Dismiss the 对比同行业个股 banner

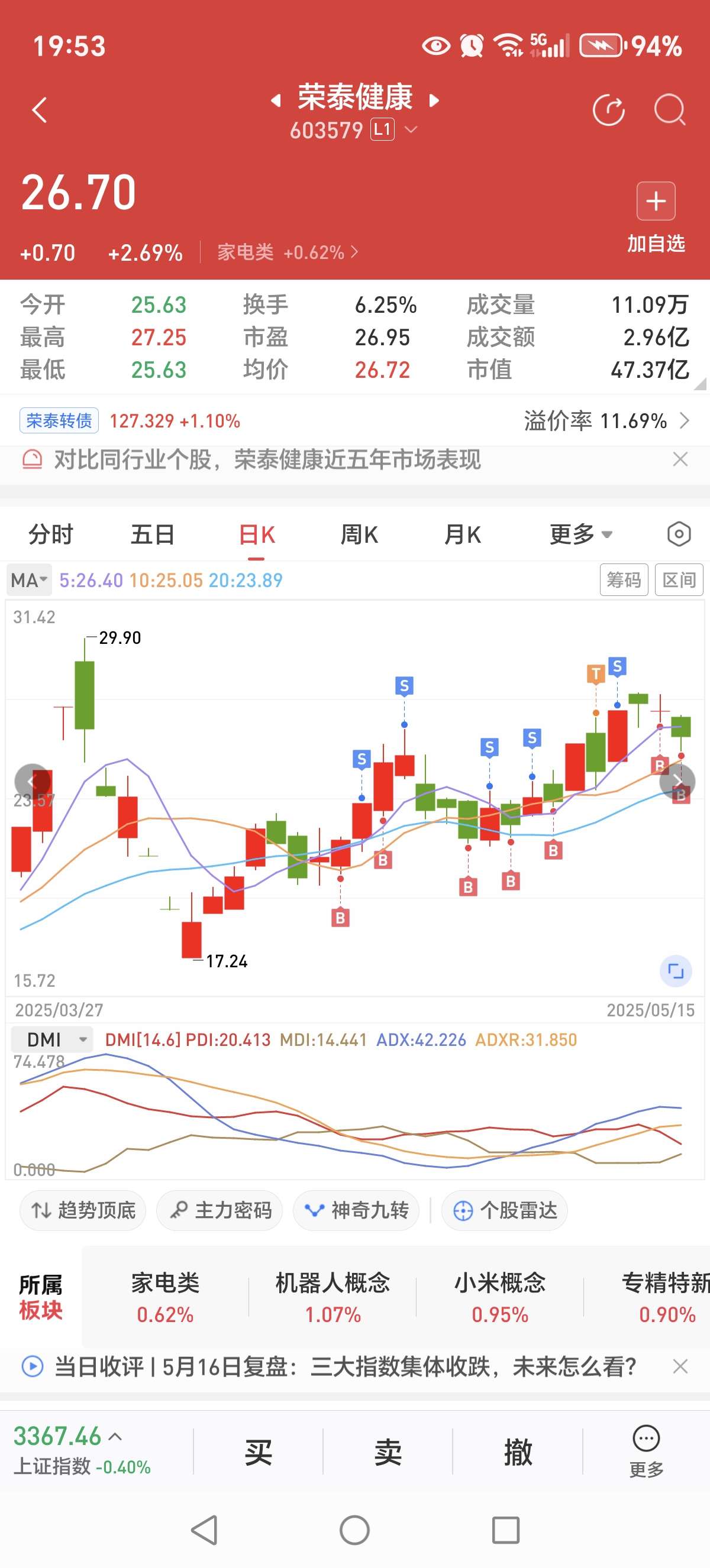tap(680, 459)
